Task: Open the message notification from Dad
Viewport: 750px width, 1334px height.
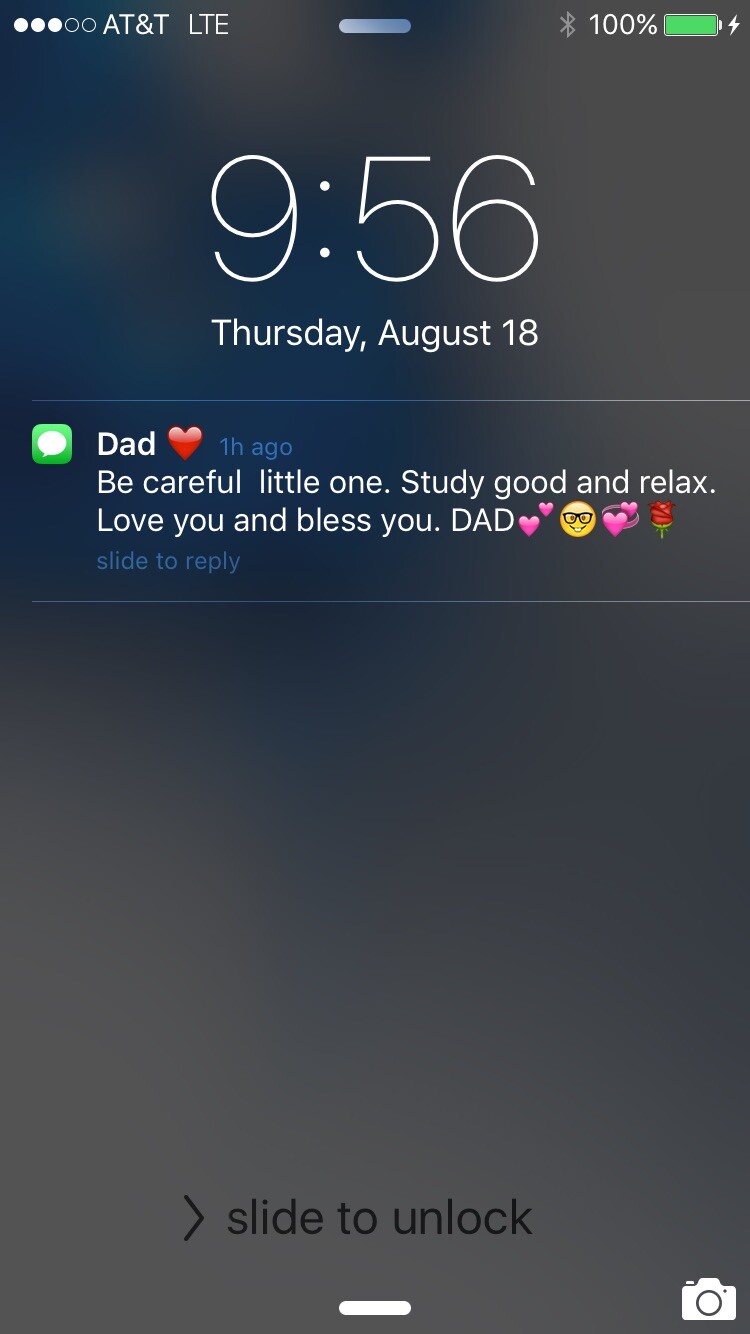Action: coord(390,501)
